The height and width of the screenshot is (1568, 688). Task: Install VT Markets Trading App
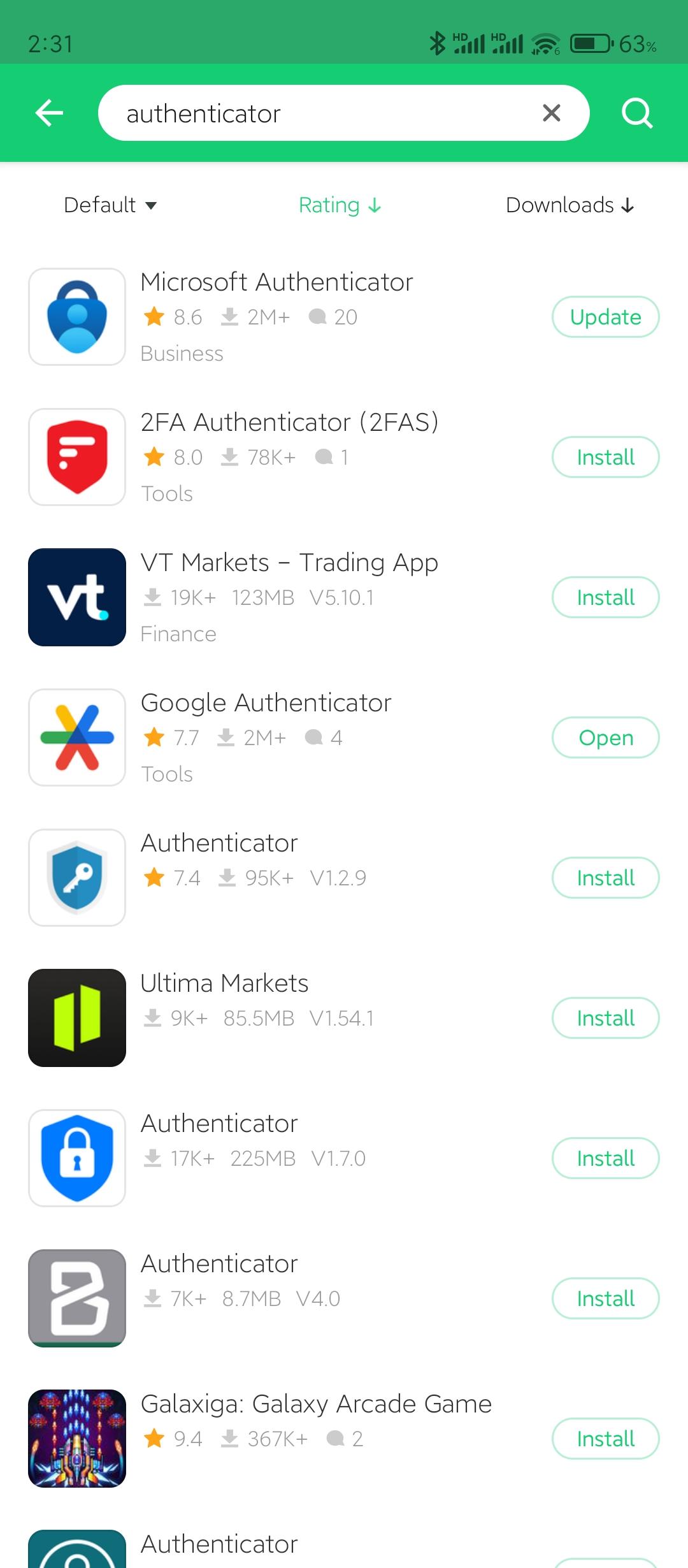605,597
